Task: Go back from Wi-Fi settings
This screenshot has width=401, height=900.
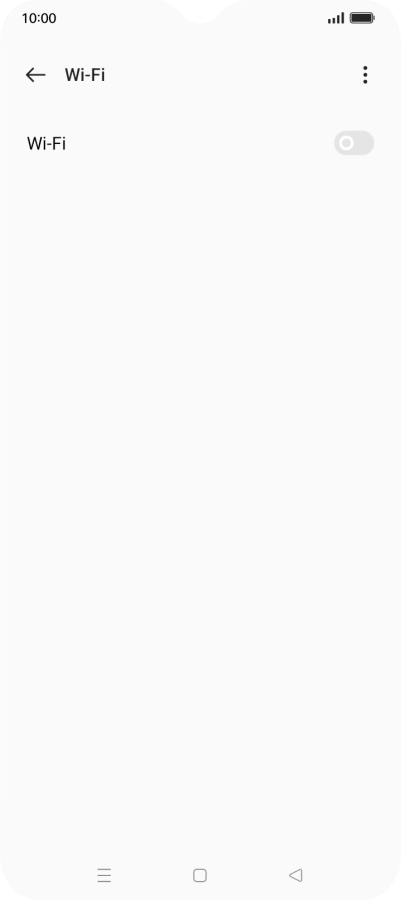Action: pyautogui.click(x=36, y=75)
